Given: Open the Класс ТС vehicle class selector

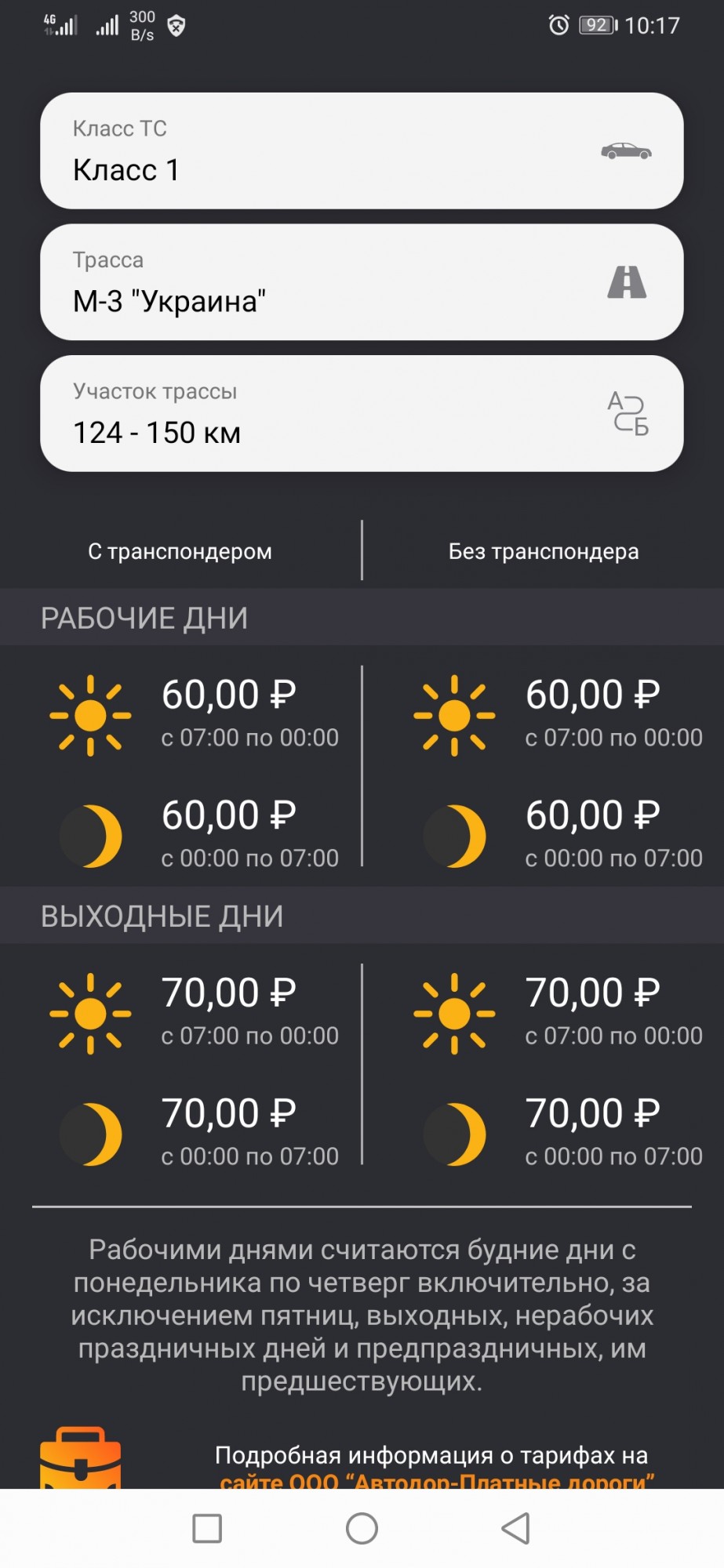Looking at the screenshot, I should [361, 151].
